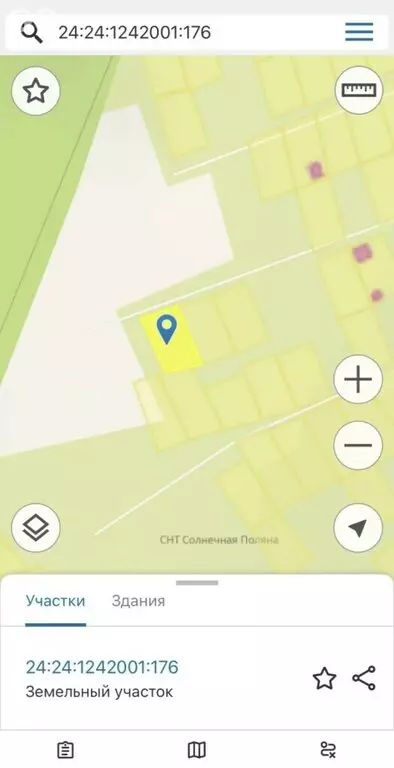Open the map tab in bottom bar
The height and width of the screenshot is (768, 394).
click(x=197, y=749)
